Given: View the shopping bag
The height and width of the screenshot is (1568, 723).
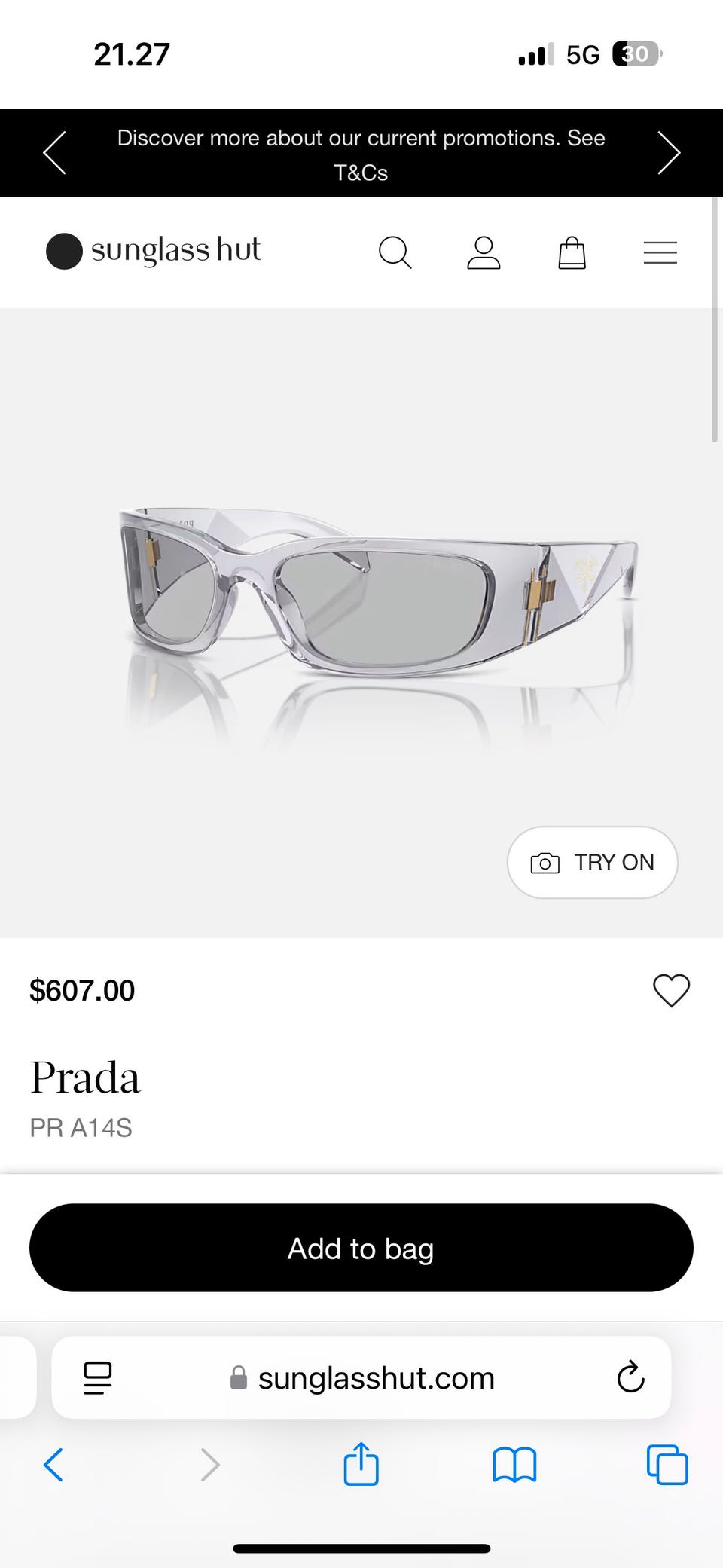Looking at the screenshot, I should 572,252.
